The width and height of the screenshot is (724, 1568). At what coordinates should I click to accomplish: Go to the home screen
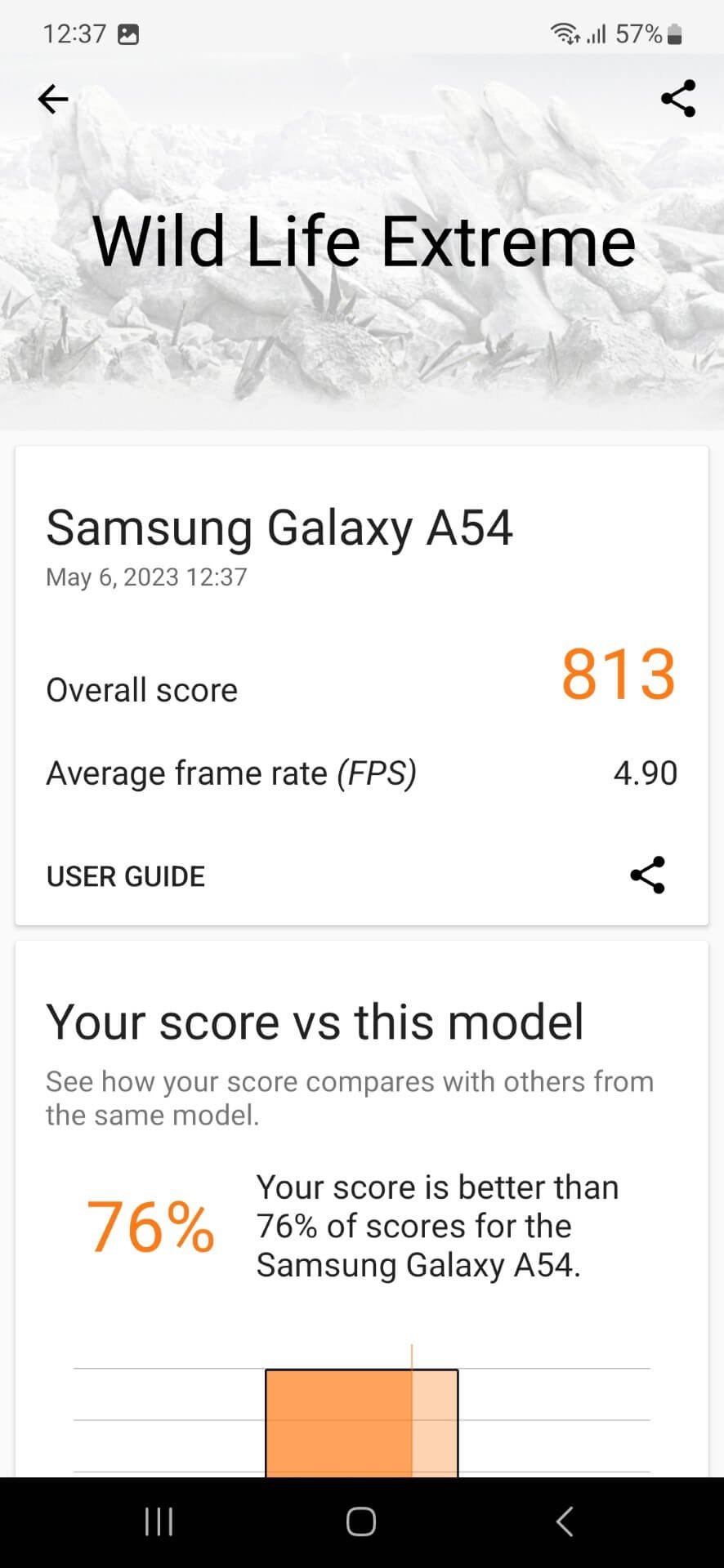click(x=361, y=1521)
